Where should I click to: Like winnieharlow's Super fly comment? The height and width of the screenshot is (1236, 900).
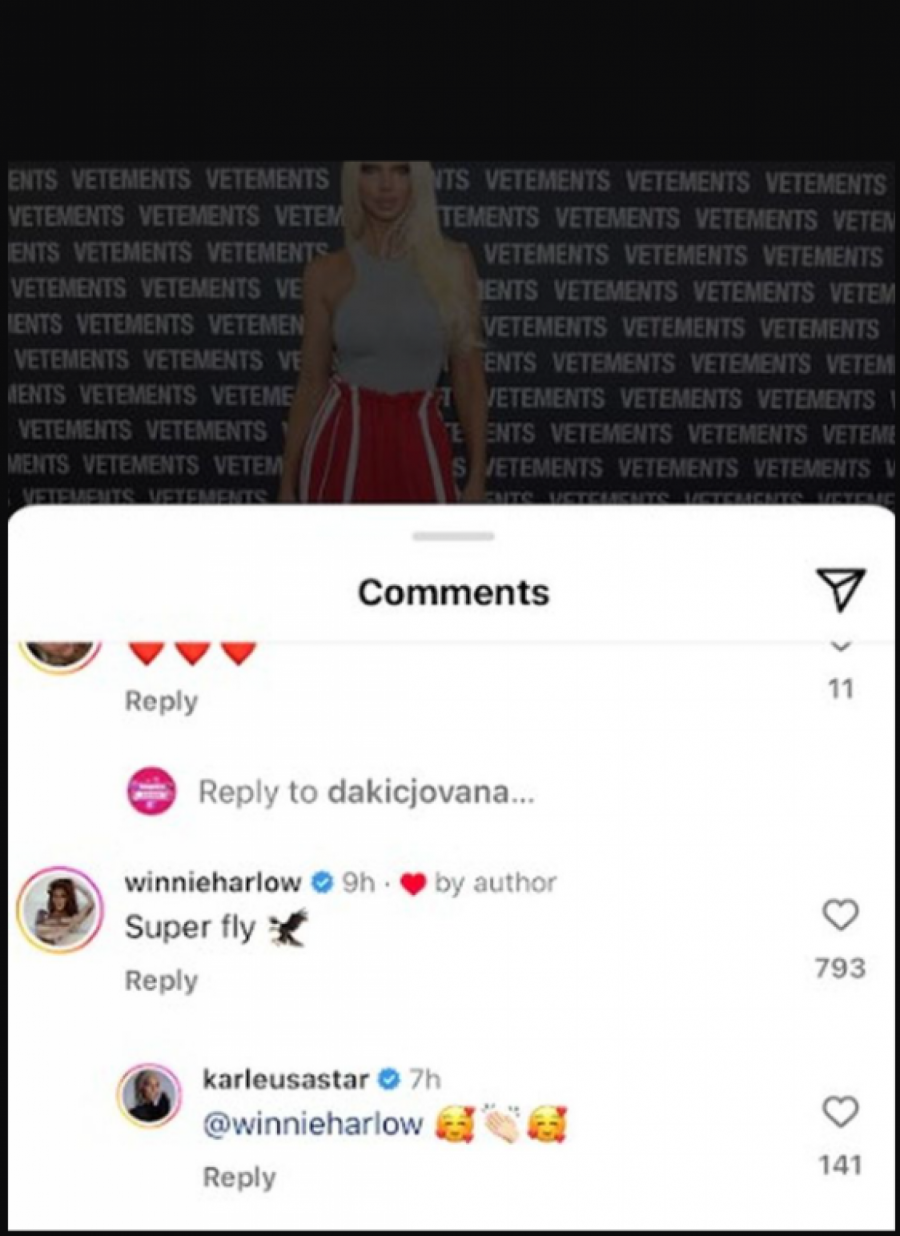click(x=840, y=915)
